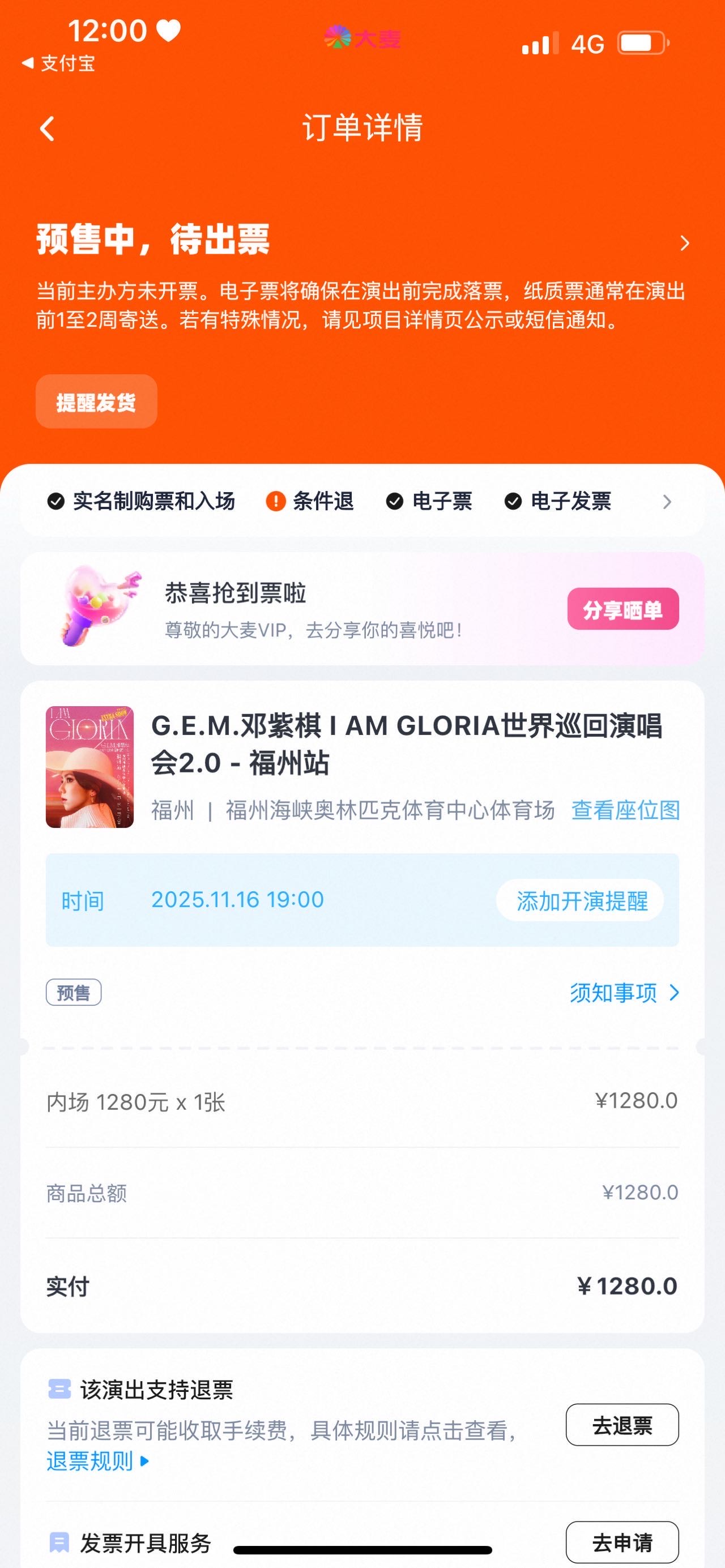725x1568 pixels.
Task: Open presale ticket status details chevron
Action: pyautogui.click(x=684, y=243)
